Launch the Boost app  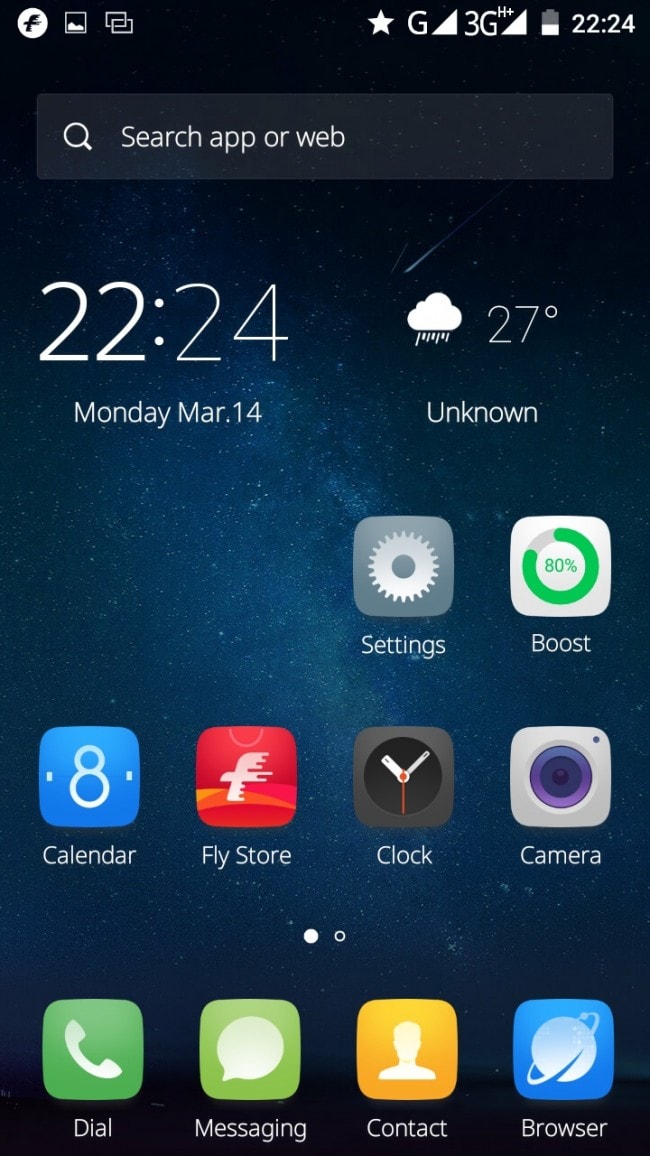(560, 566)
